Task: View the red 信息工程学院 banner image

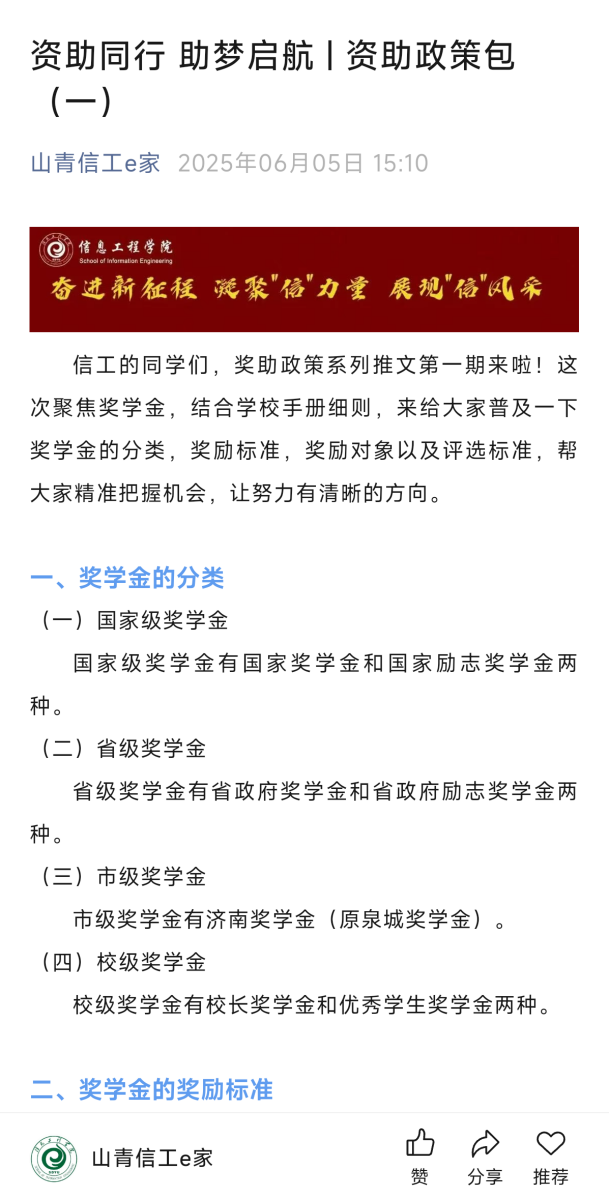Action: (304, 279)
